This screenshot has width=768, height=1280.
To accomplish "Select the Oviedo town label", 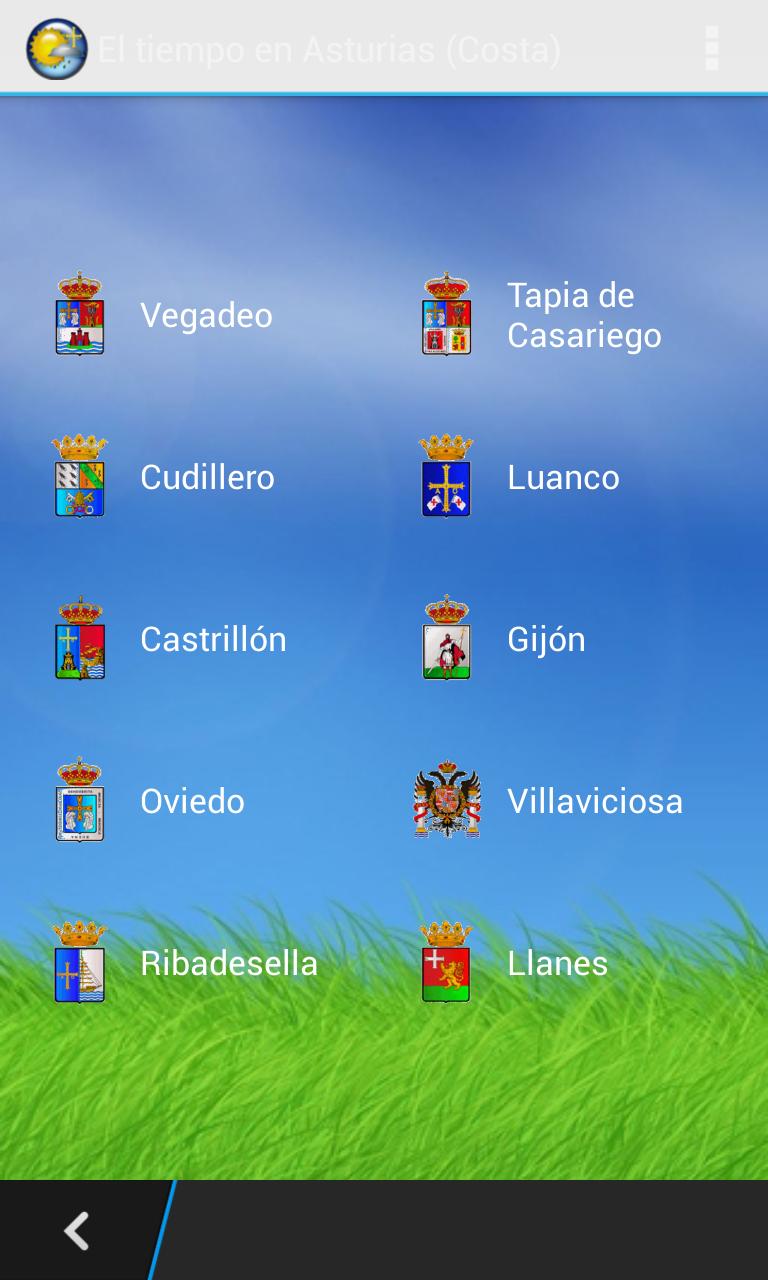I will [192, 800].
